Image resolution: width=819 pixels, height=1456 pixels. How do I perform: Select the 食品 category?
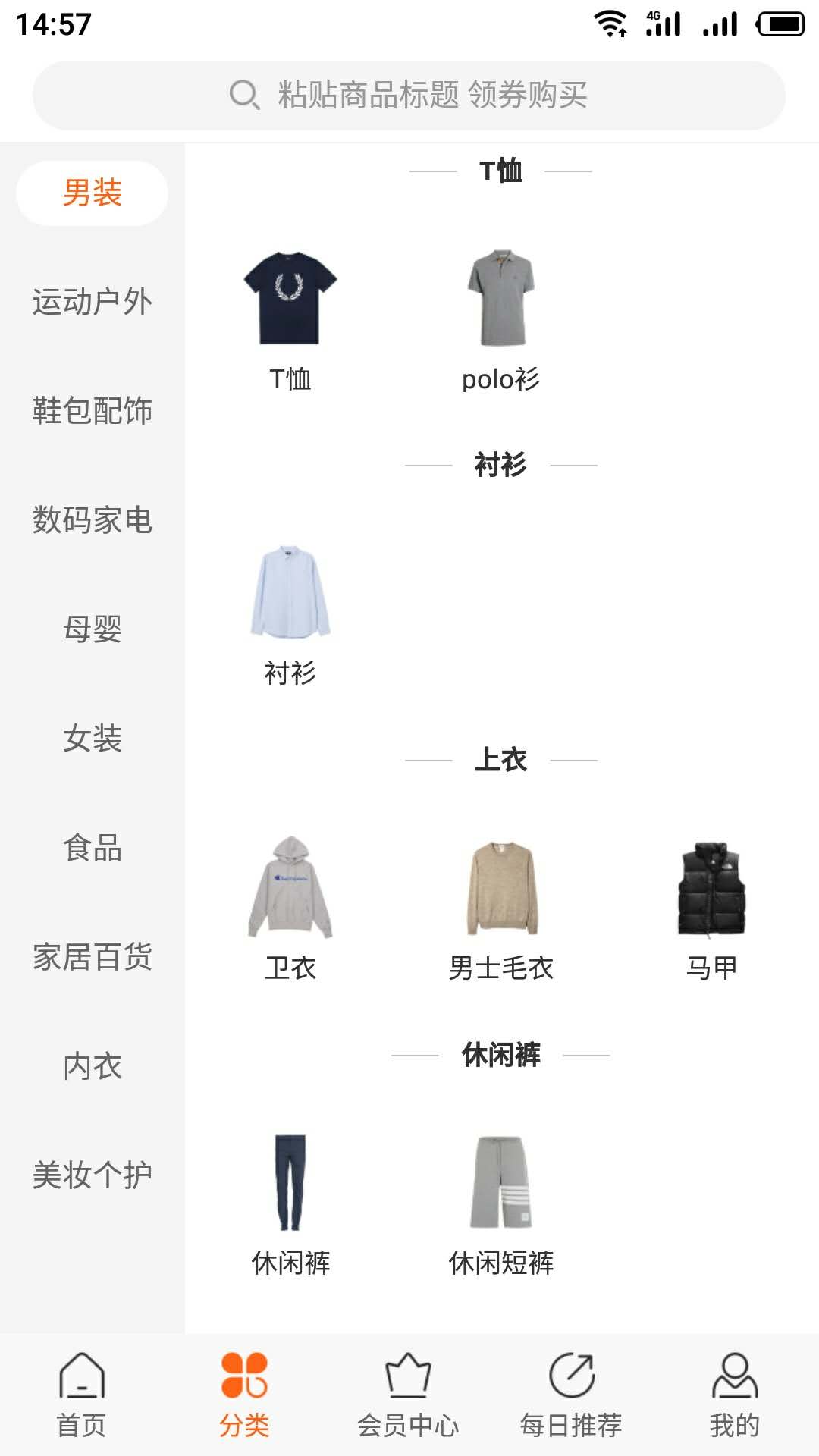tap(93, 848)
